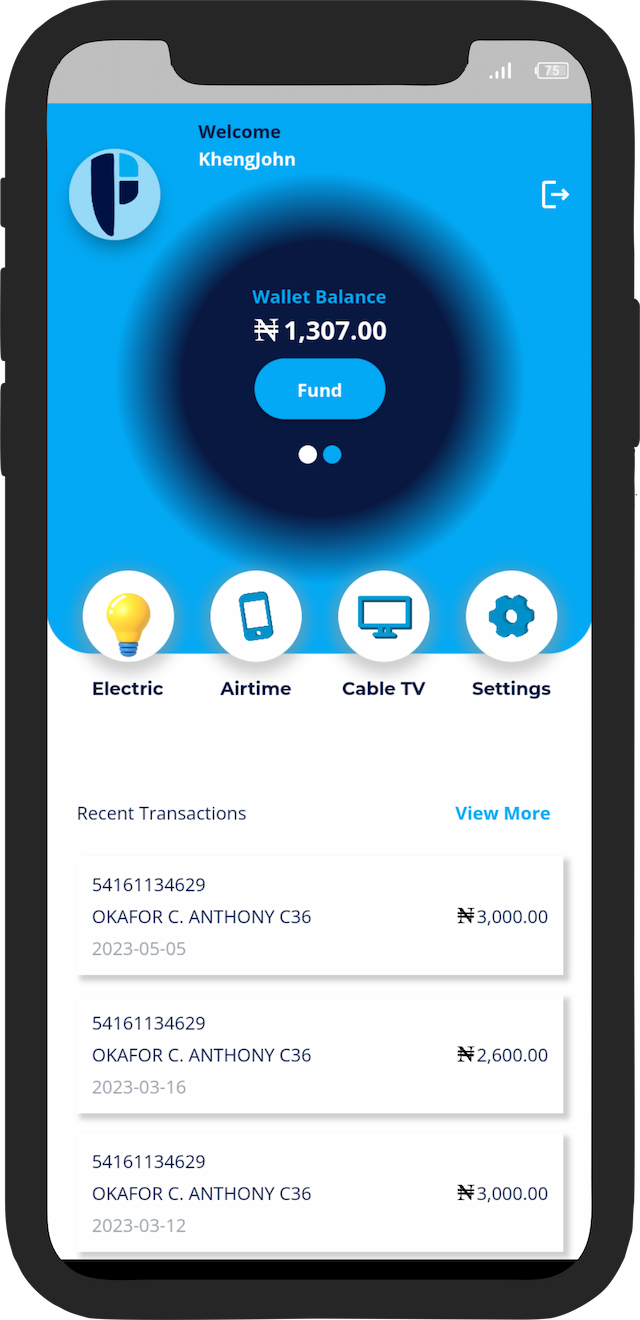Screen dimensions: 640x1320
Task: Fund the wallet
Action: click(x=320, y=390)
